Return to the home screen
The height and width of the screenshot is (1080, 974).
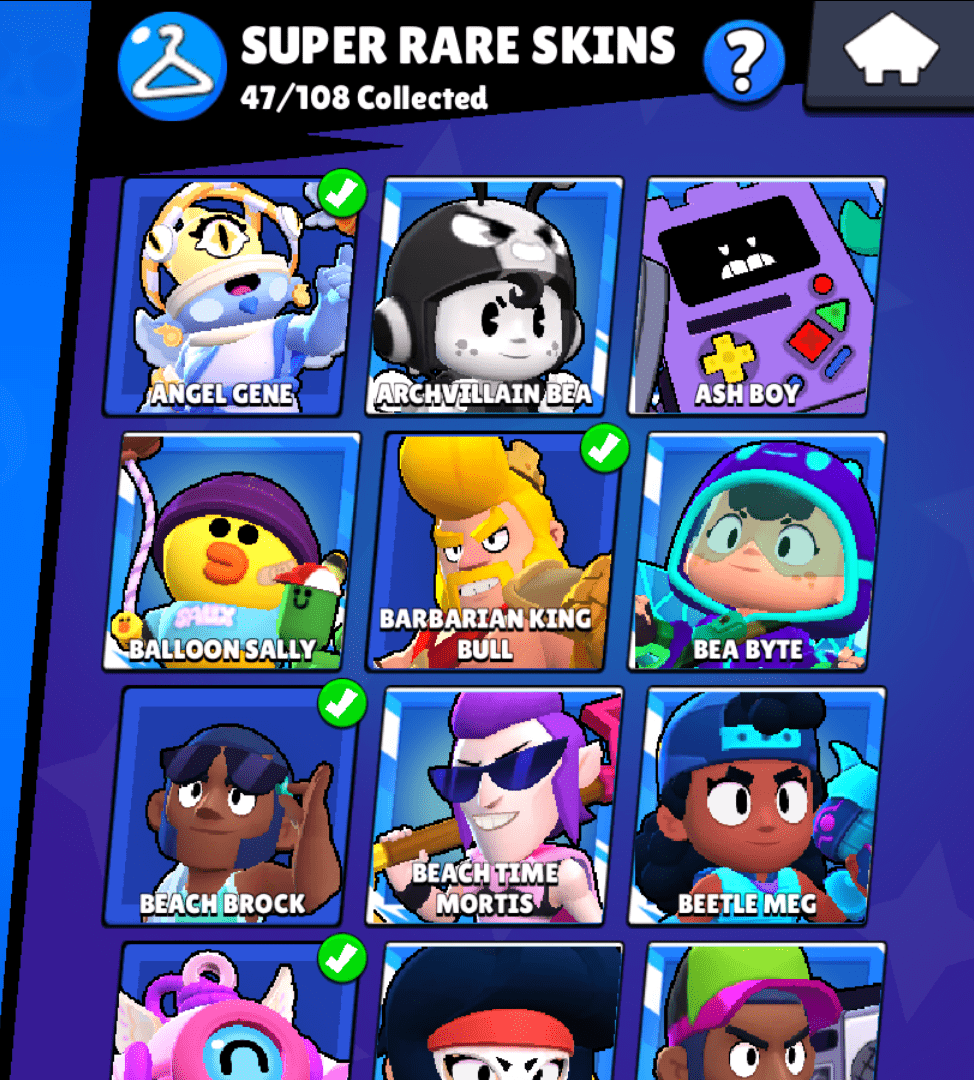click(x=892, y=52)
